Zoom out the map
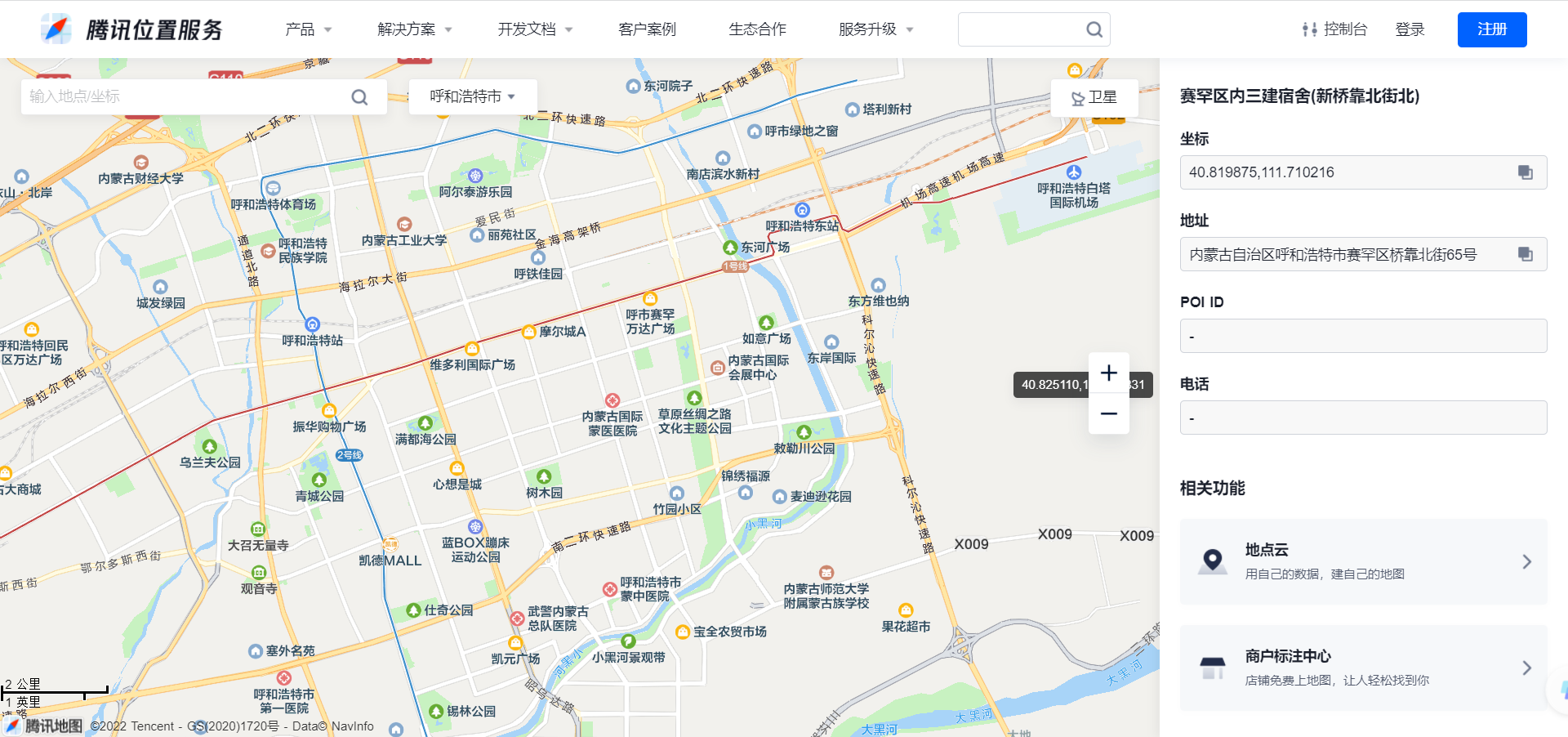The width and height of the screenshot is (1568, 737). click(1108, 413)
